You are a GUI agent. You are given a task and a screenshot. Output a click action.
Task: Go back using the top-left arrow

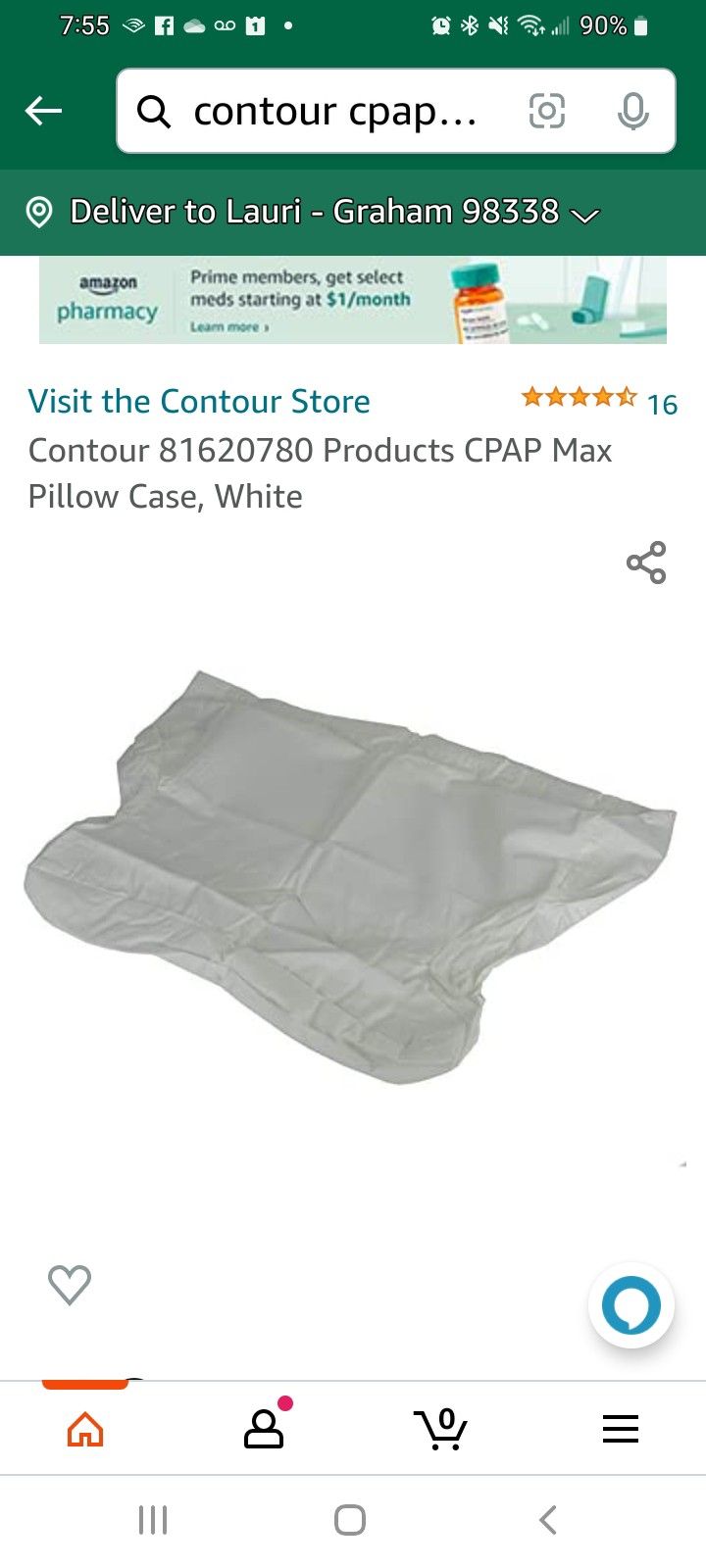pos(43,111)
